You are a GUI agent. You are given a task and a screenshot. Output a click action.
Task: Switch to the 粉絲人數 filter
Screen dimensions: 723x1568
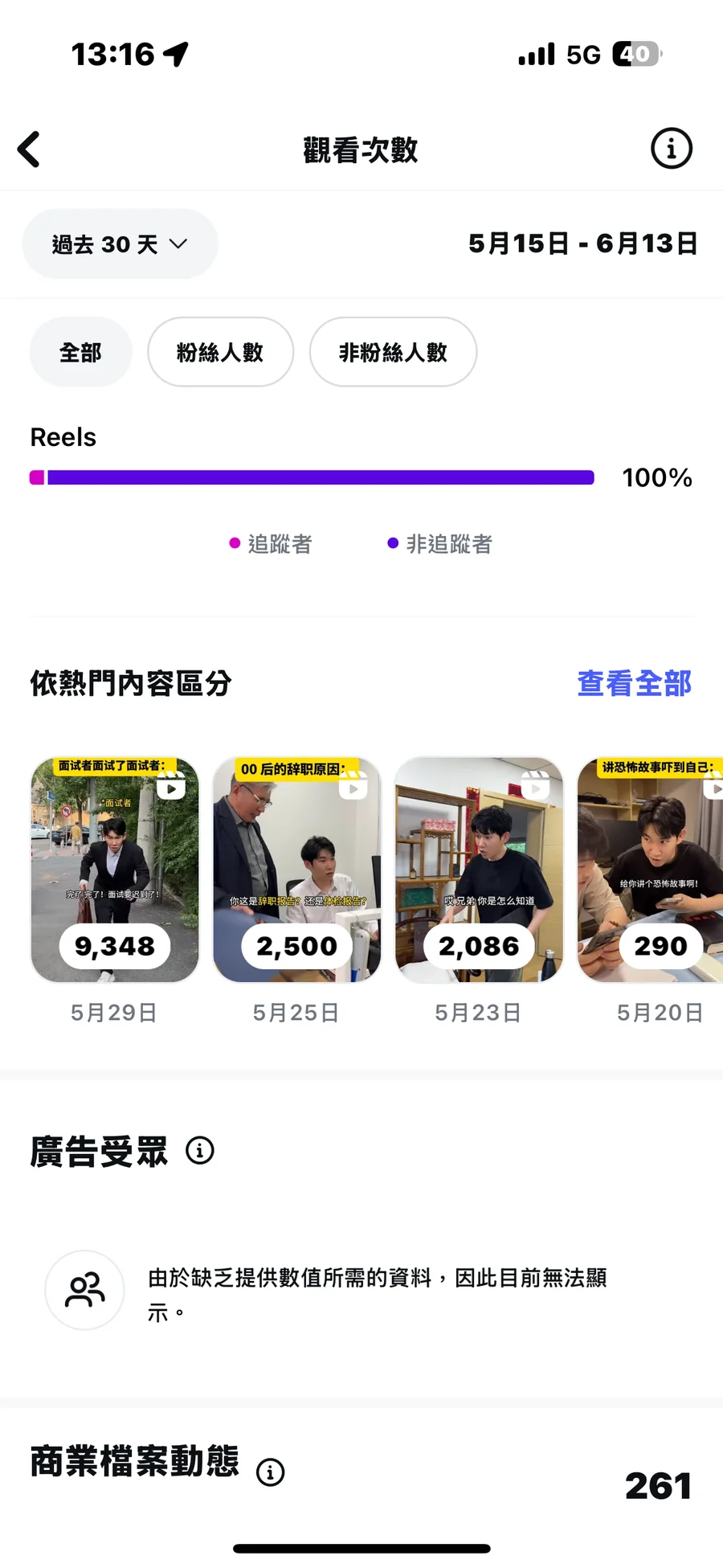click(220, 352)
